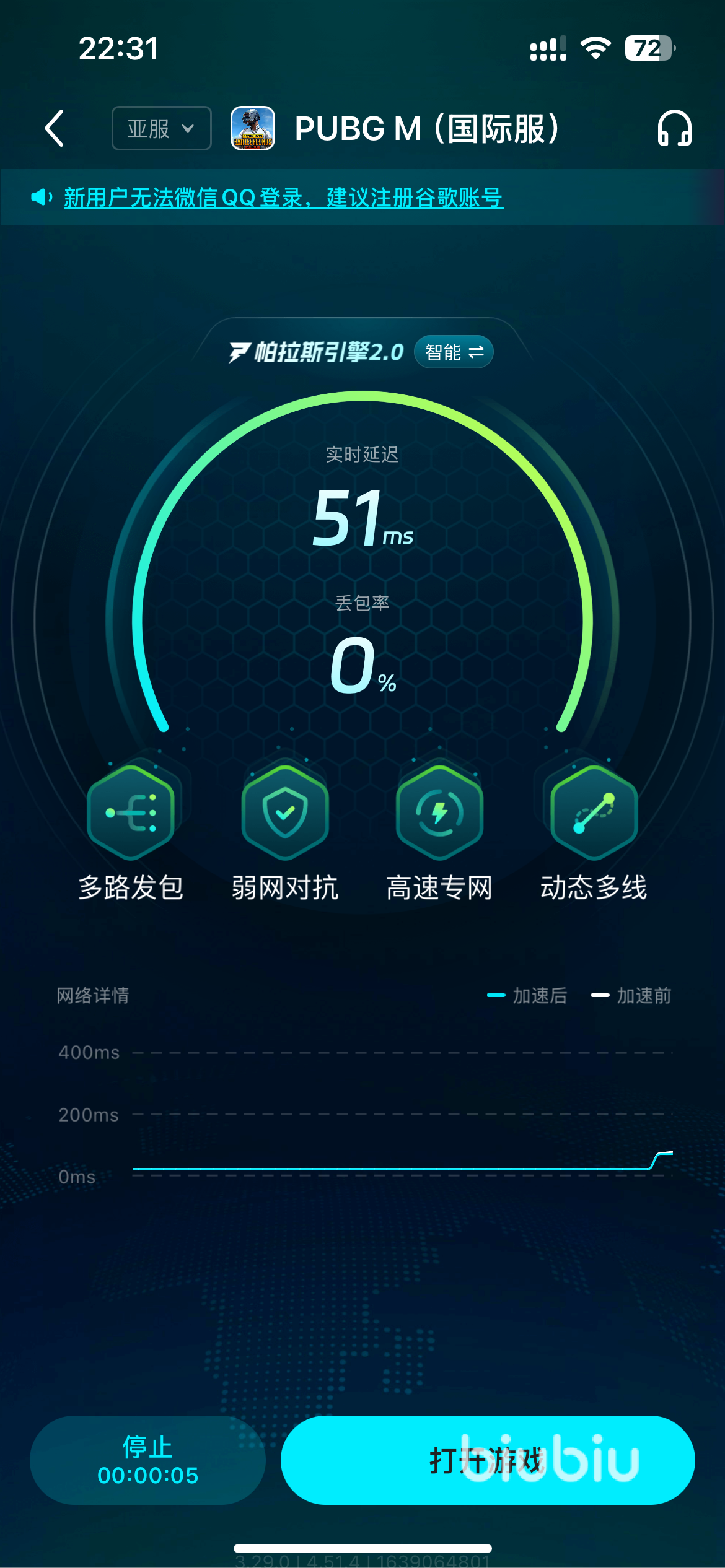The width and height of the screenshot is (725, 1568).
Task: Open the notice about registering a Google account
Action: (283, 198)
